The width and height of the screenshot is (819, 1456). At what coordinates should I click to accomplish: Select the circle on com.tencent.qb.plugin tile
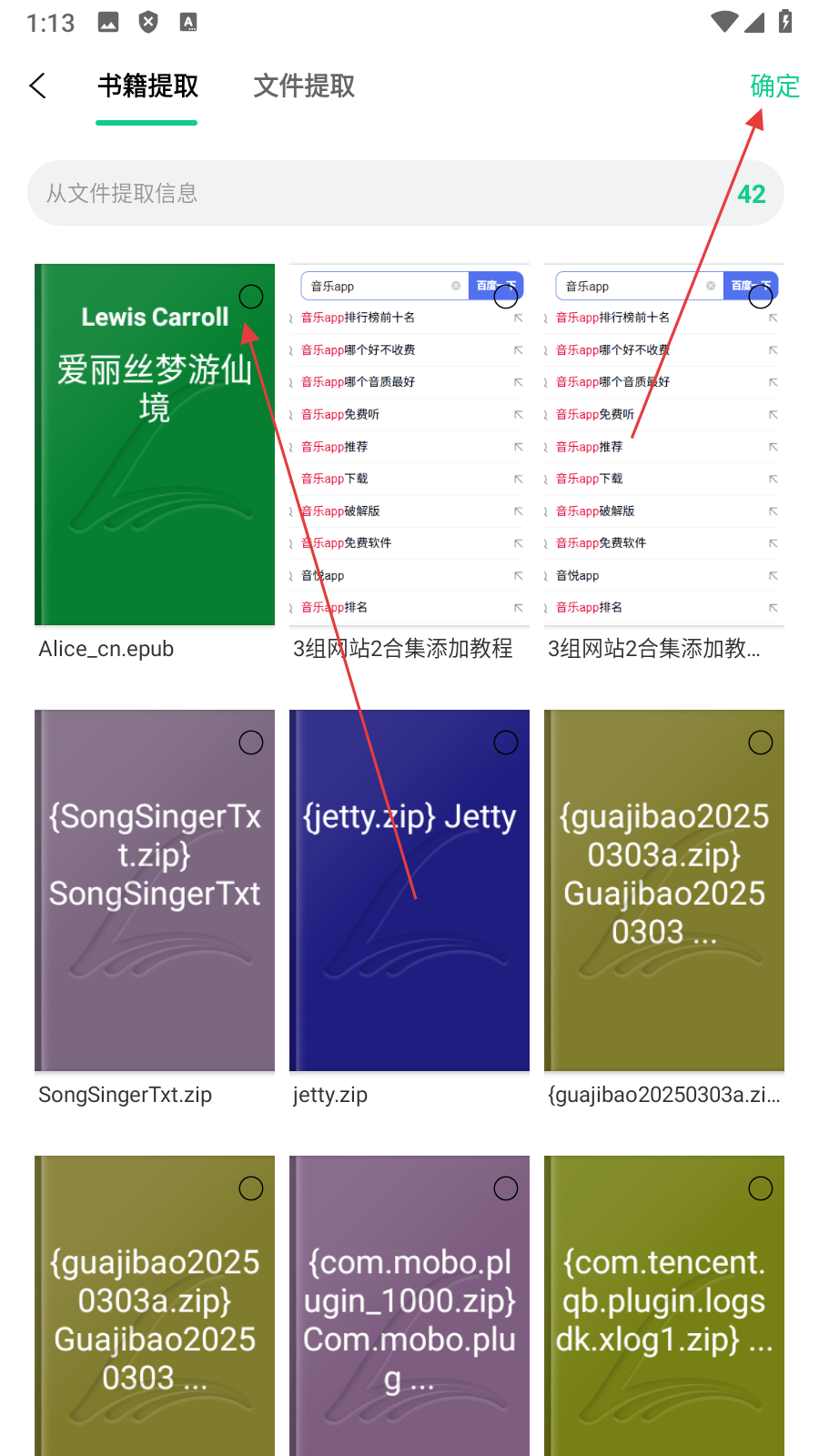click(761, 1188)
